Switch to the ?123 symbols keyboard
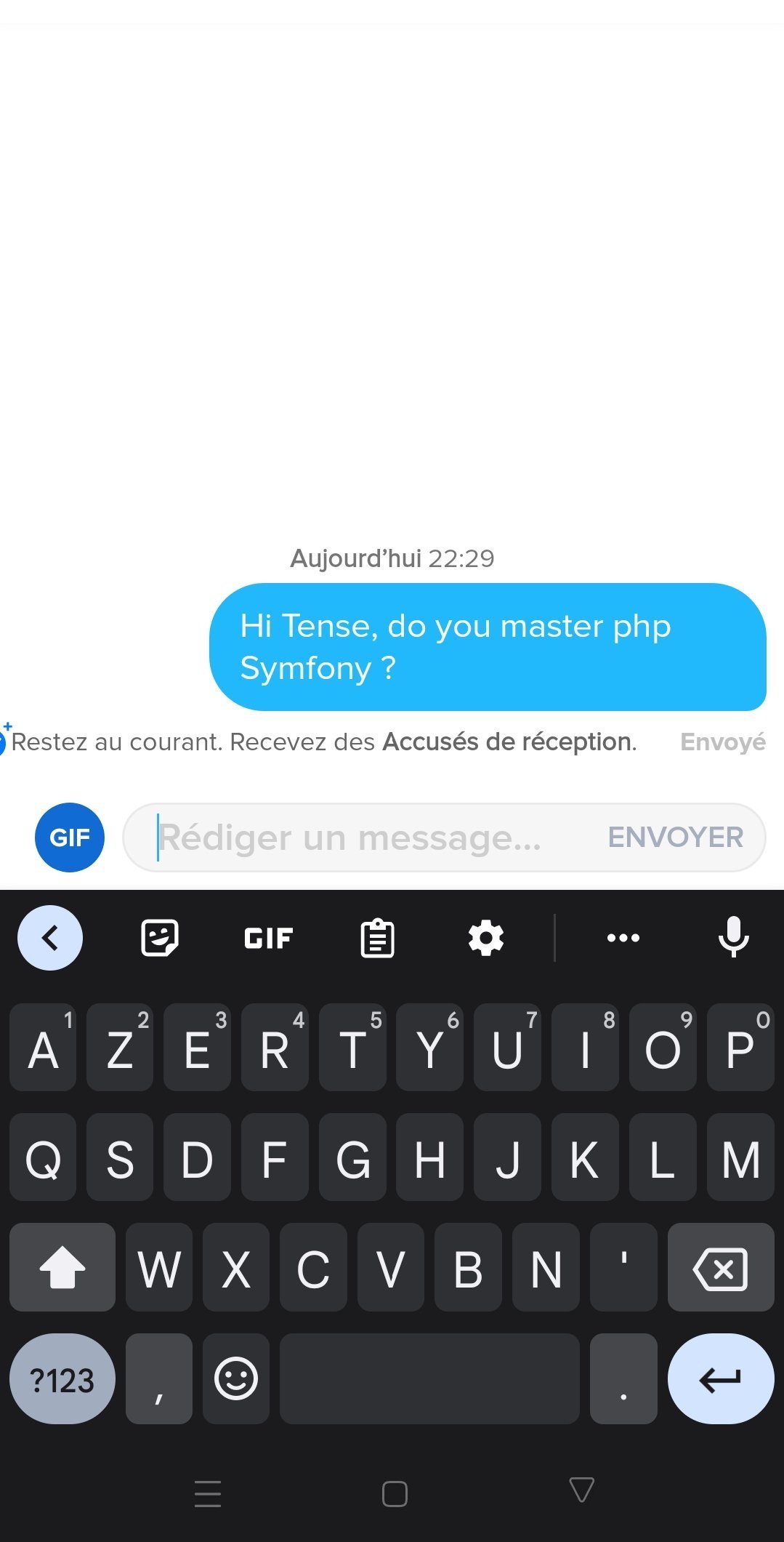Viewport: 784px width, 1542px height. click(62, 1379)
